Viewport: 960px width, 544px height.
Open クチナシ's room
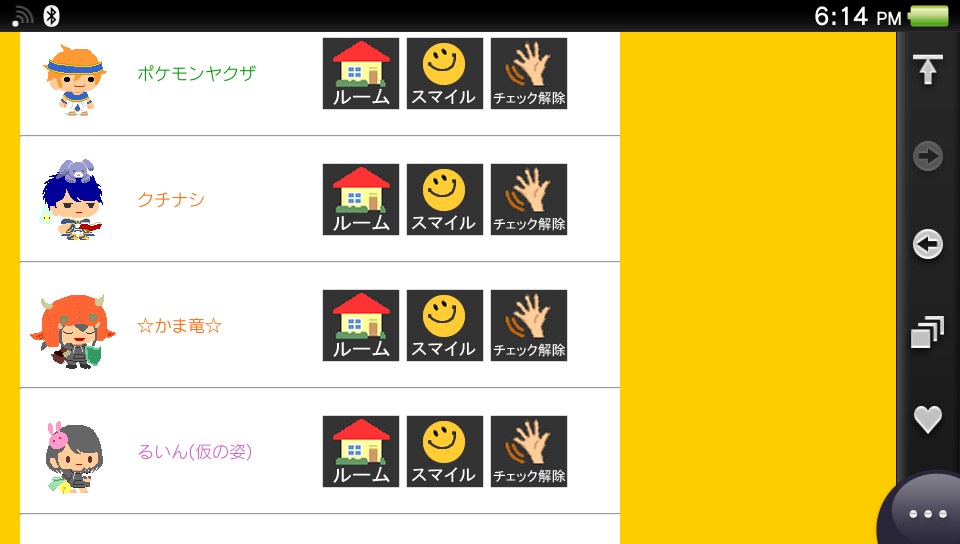[361, 200]
